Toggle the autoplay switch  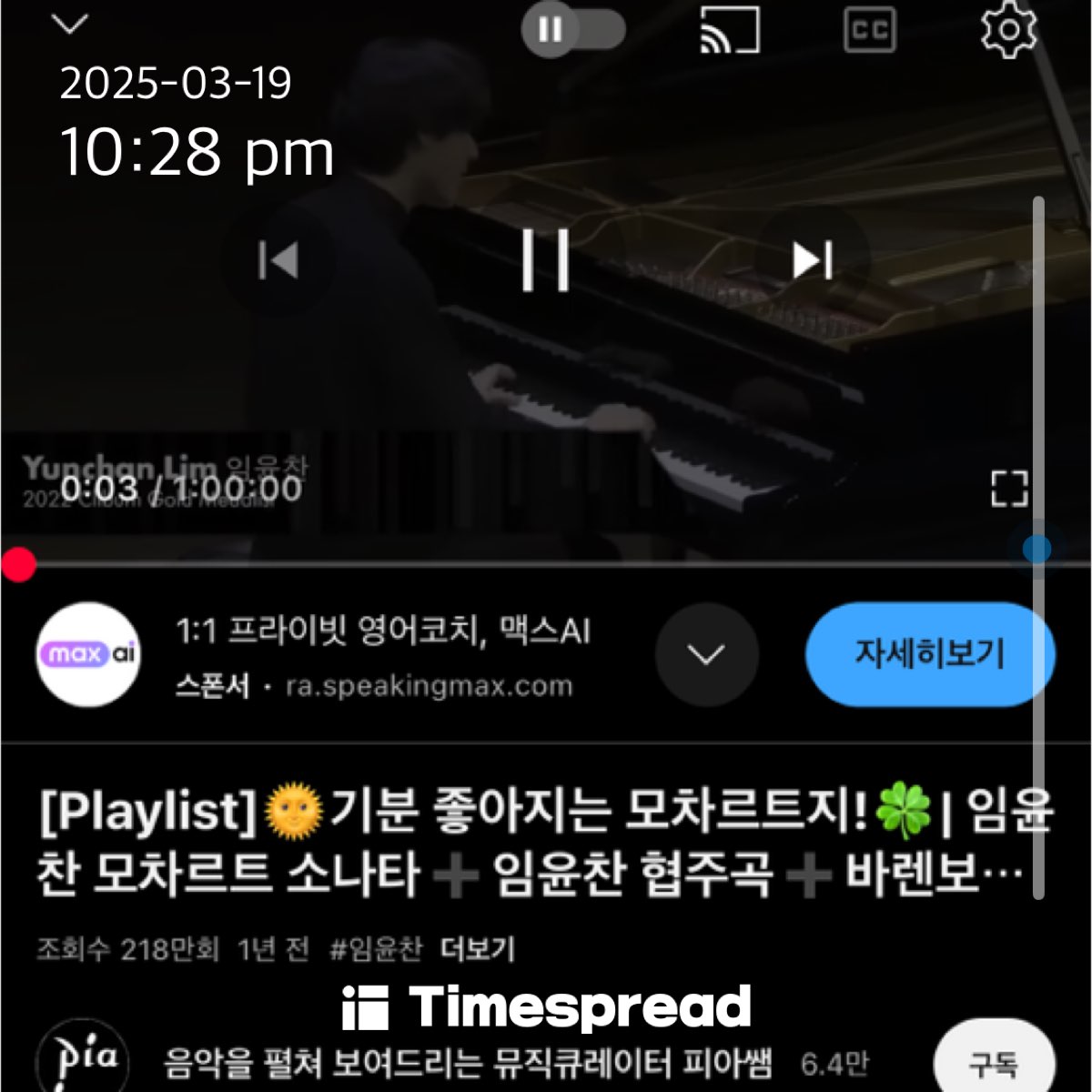point(572,29)
